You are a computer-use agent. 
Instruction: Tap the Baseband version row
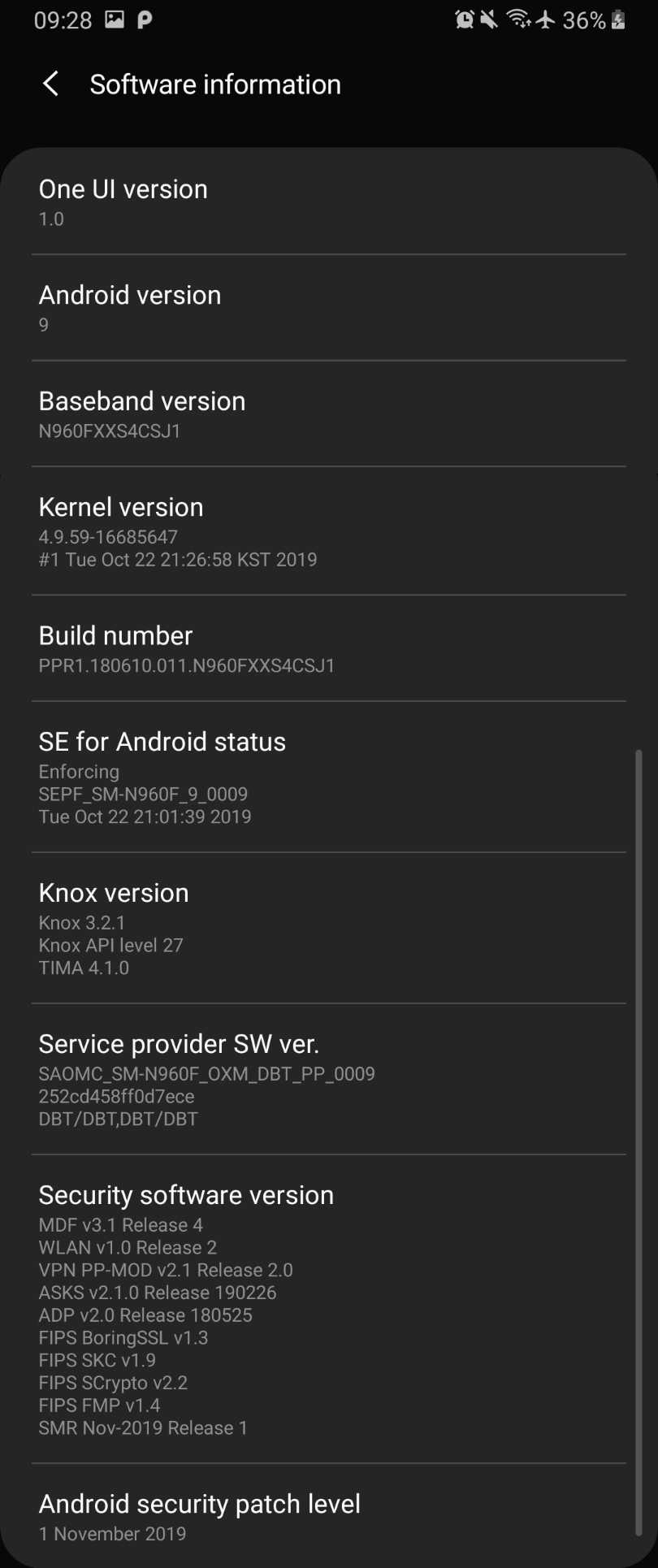click(328, 414)
